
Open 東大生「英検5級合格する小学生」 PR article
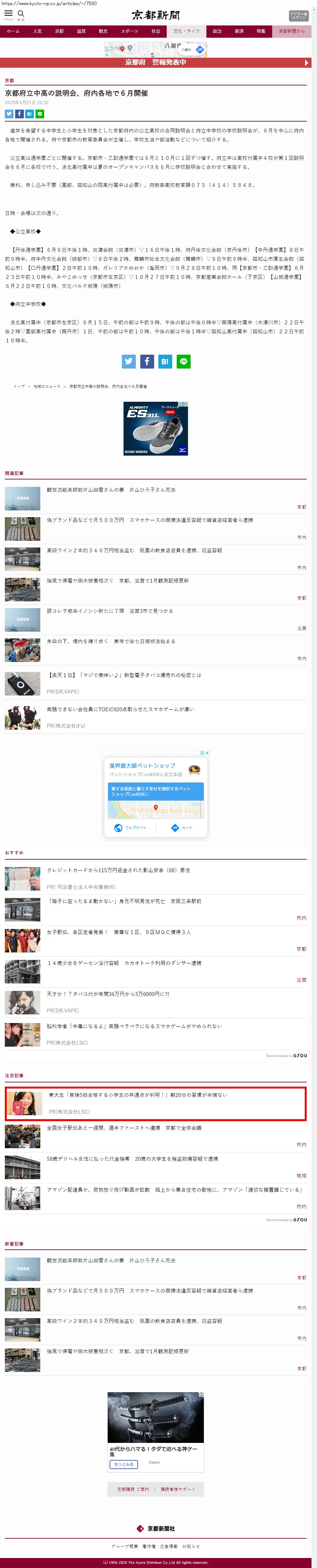click(137, 1095)
